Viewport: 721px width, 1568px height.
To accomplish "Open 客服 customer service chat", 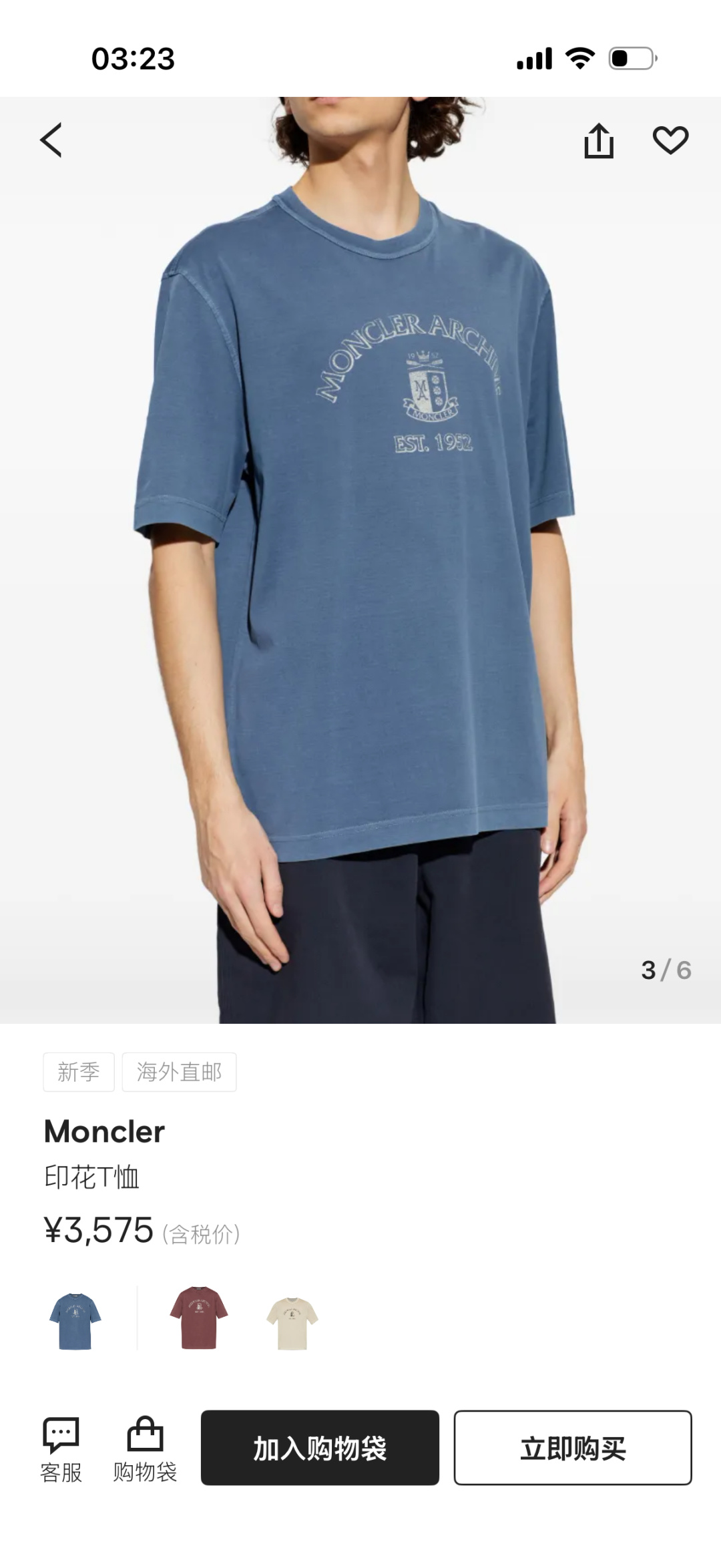I will (x=61, y=1448).
